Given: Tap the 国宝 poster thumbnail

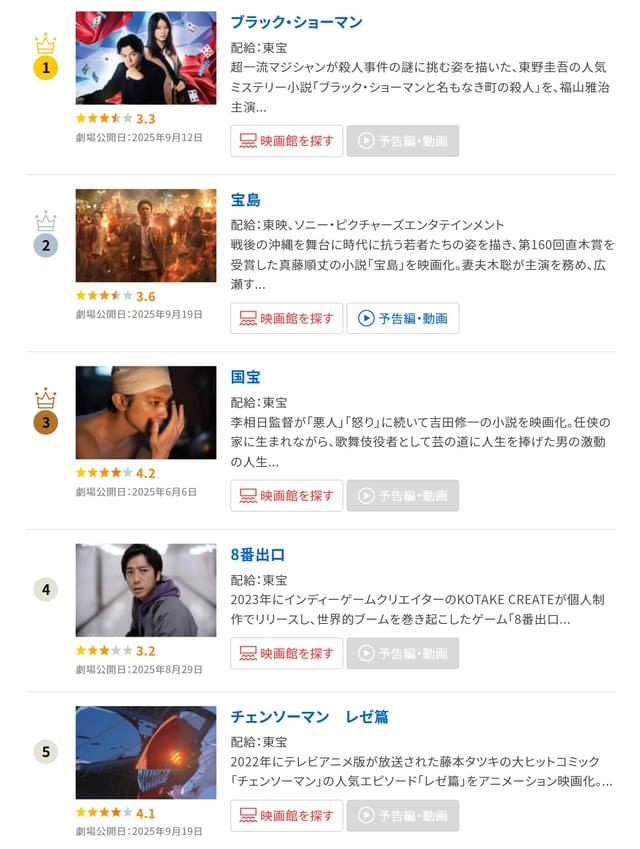Looking at the screenshot, I should click(x=146, y=412).
